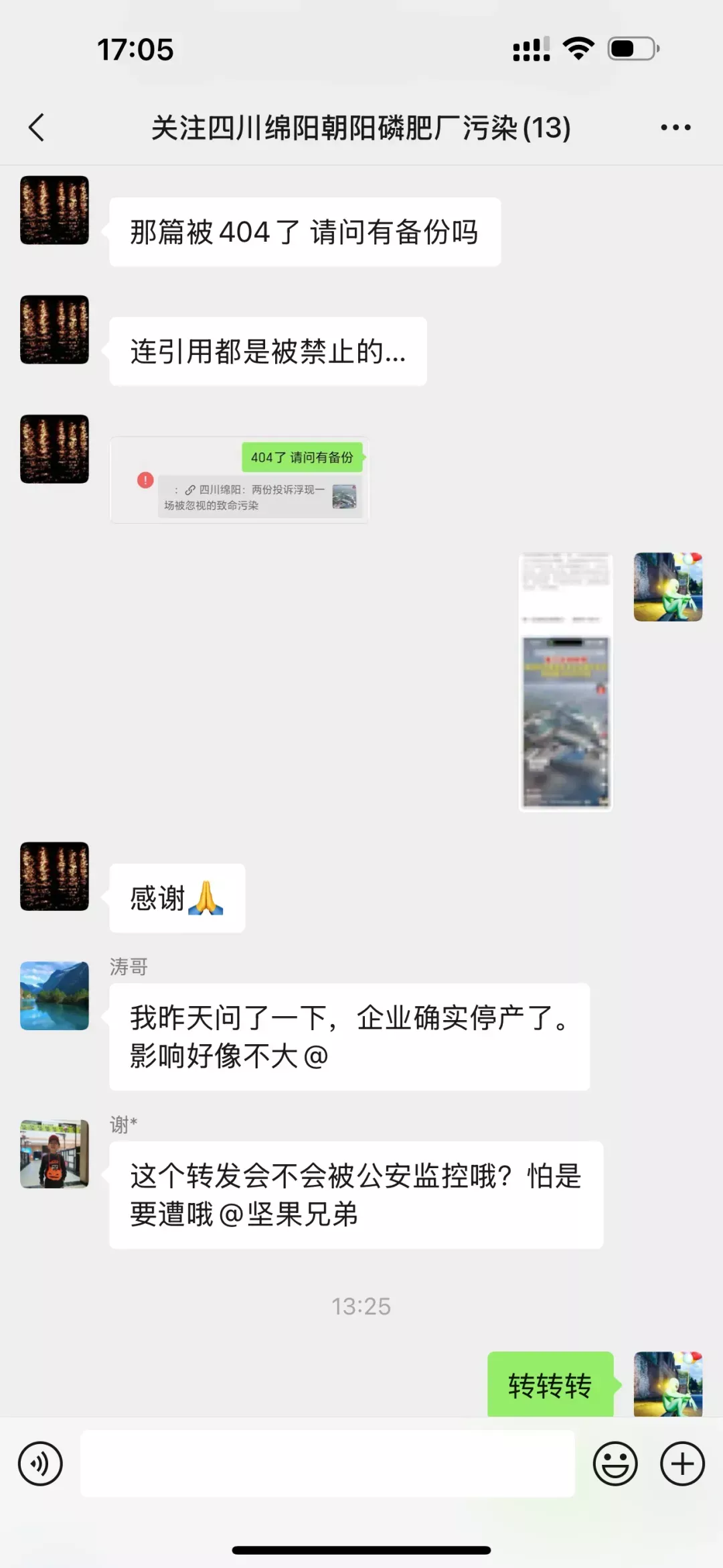723x1568 pixels.
Task: Open 谢*'s profile avatar
Action: (x=54, y=1153)
